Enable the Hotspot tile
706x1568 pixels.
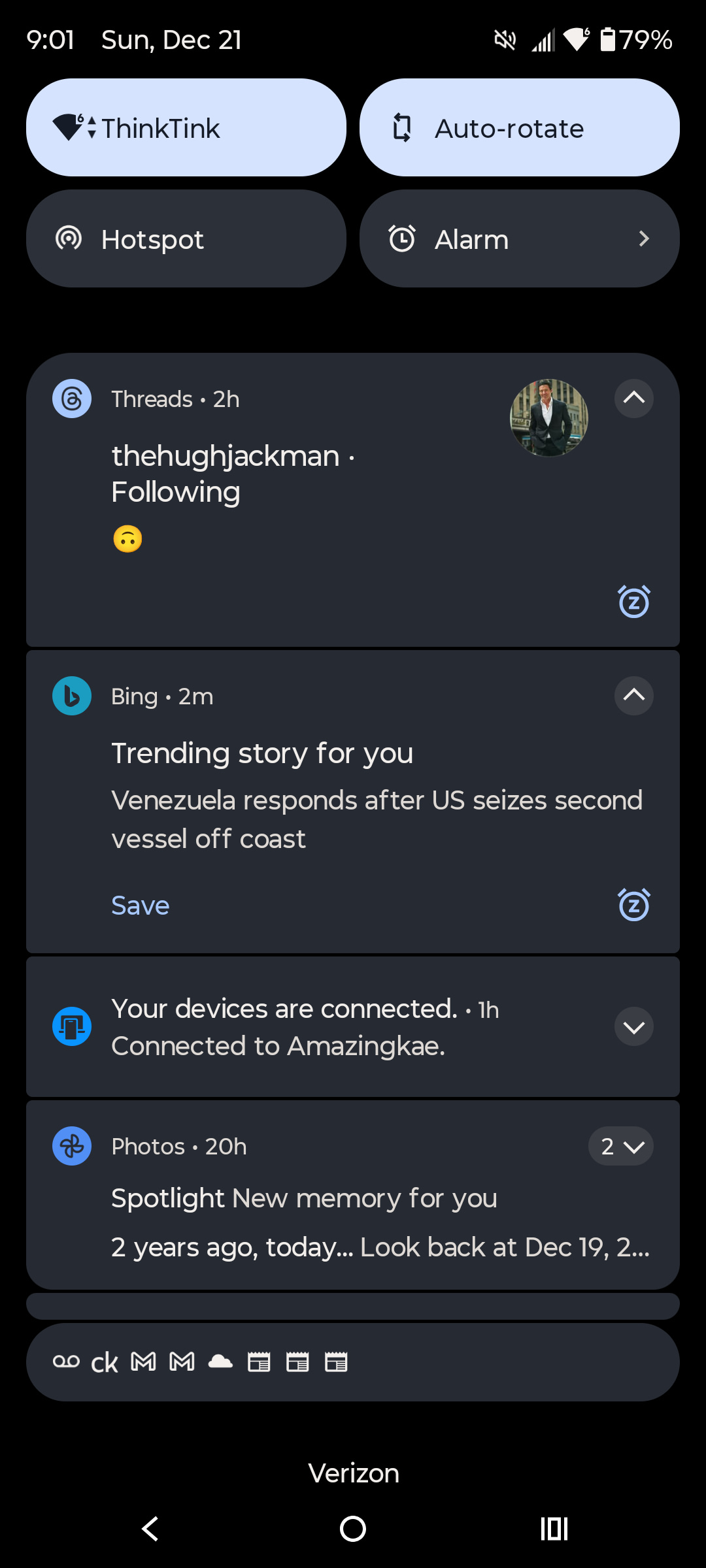(186, 239)
